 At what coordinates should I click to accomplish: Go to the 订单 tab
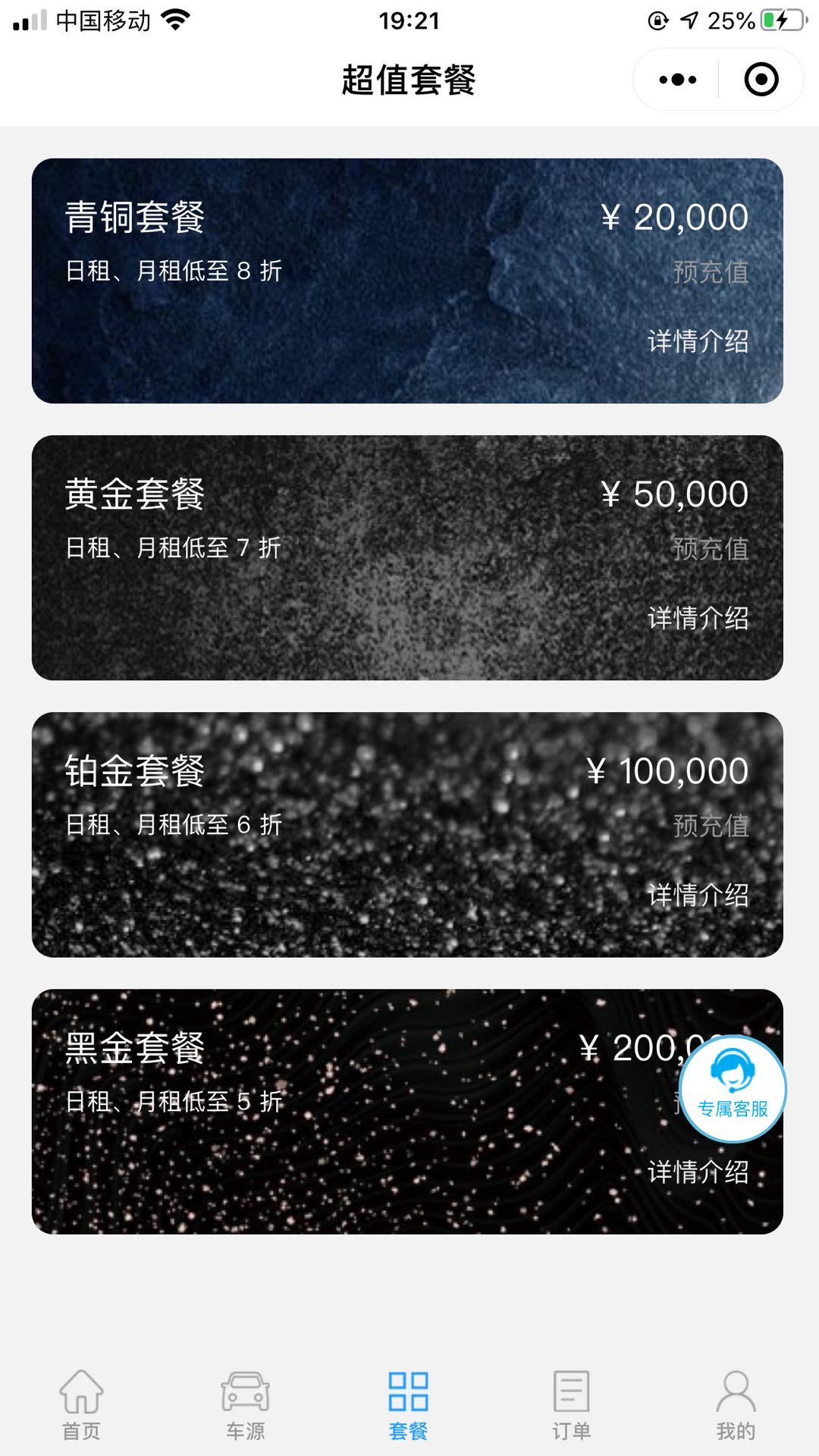coord(571,1405)
